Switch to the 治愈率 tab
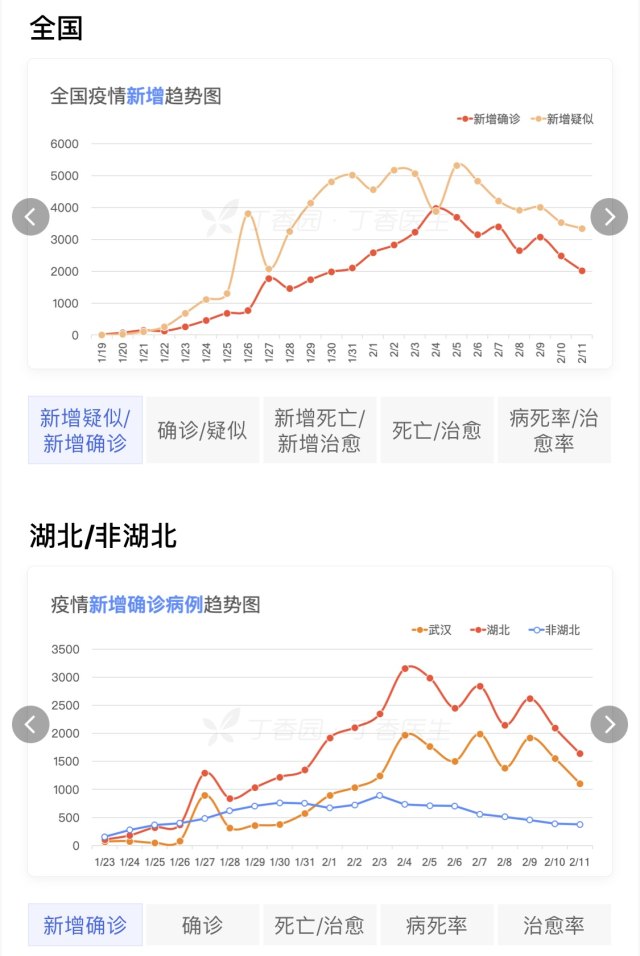640x956 pixels. click(x=553, y=925)
